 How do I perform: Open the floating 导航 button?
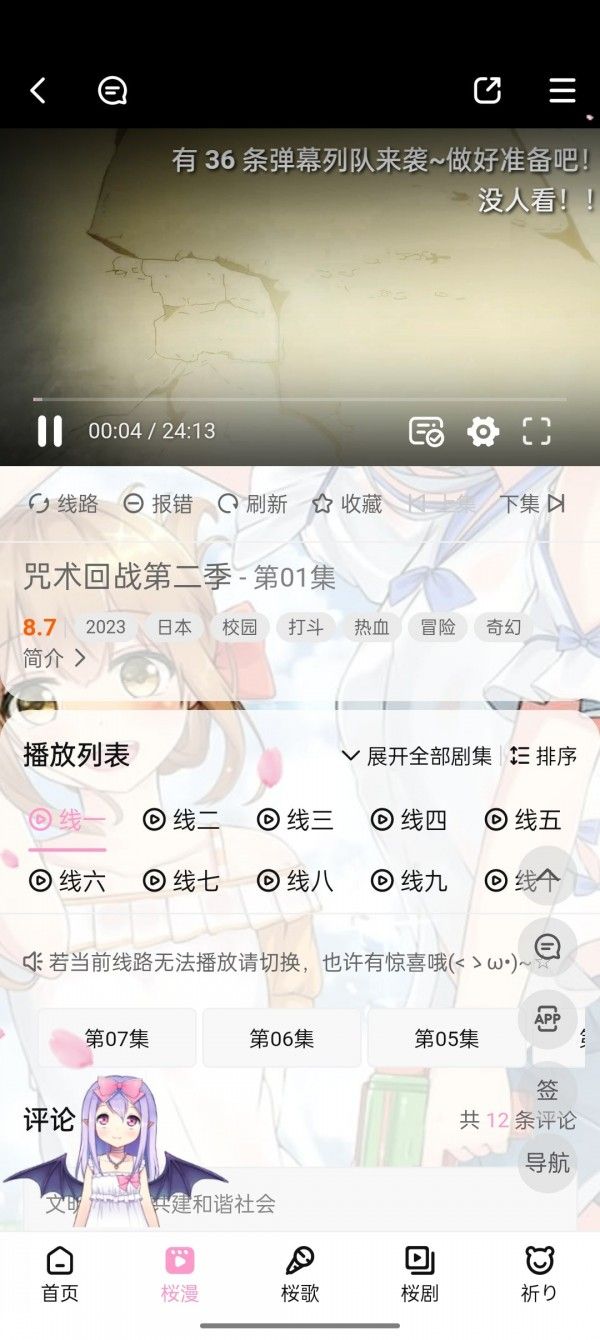point(547,1163)
